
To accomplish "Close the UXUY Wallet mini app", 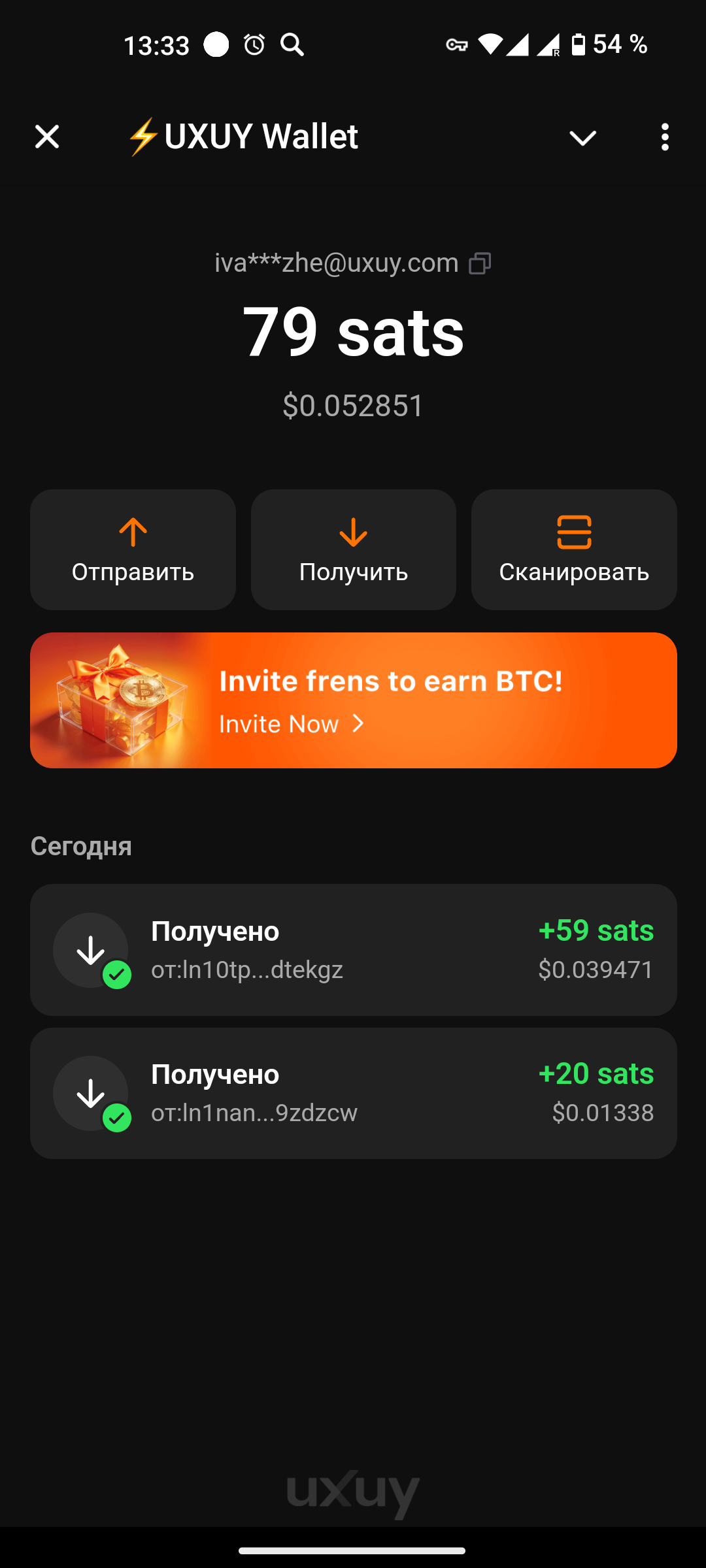I will [47, 137].
